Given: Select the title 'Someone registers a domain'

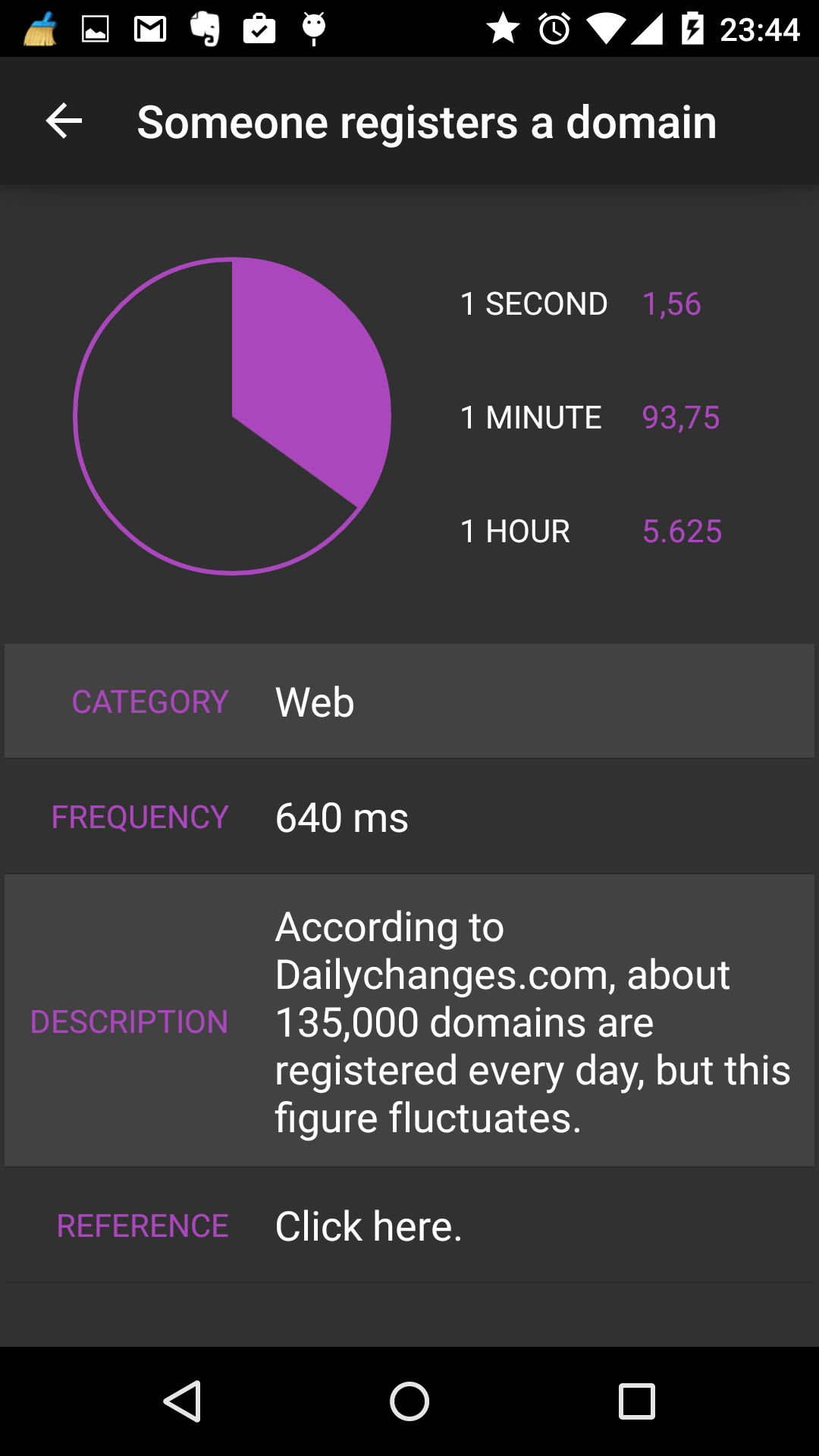Looking at the screenshot, I should 425,121.
